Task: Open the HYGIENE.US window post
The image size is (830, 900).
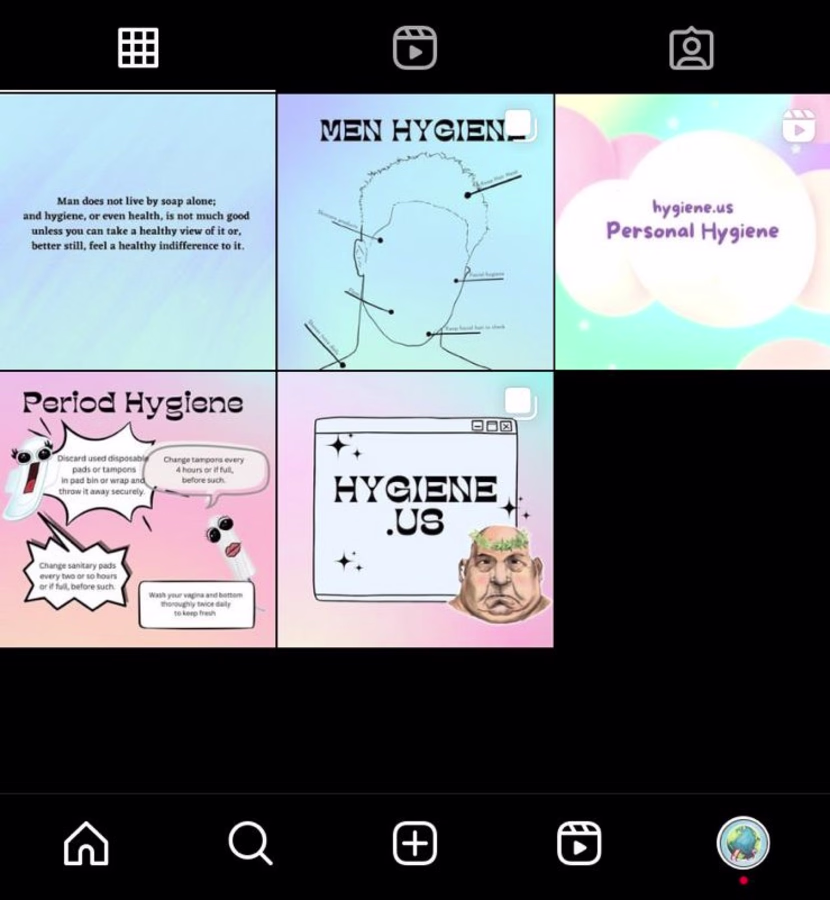Action: click(x=415, y=510)
